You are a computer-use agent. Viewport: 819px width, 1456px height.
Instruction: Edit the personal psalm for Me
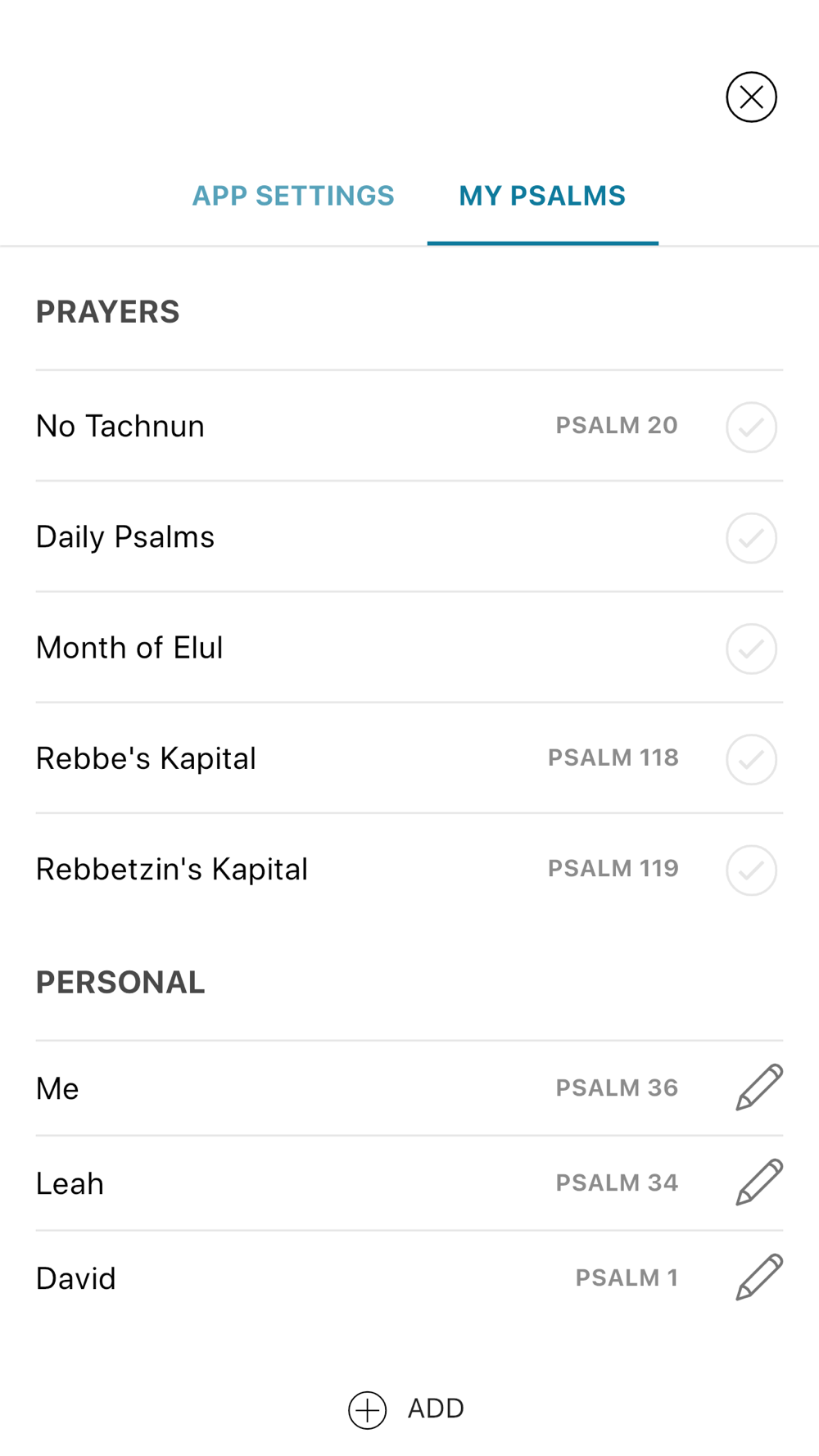pyautogui.click(x=759, y=1087)
